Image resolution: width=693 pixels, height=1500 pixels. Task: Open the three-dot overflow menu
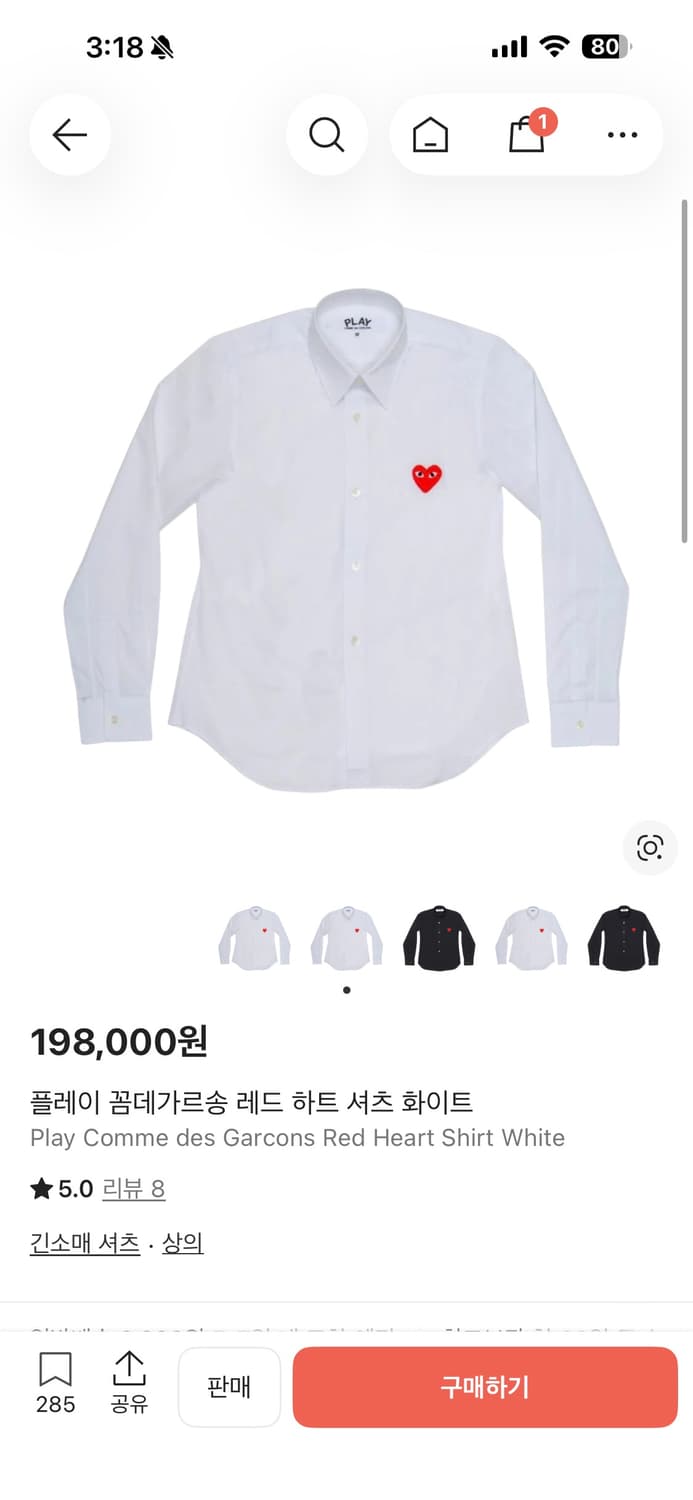[622, 135]
